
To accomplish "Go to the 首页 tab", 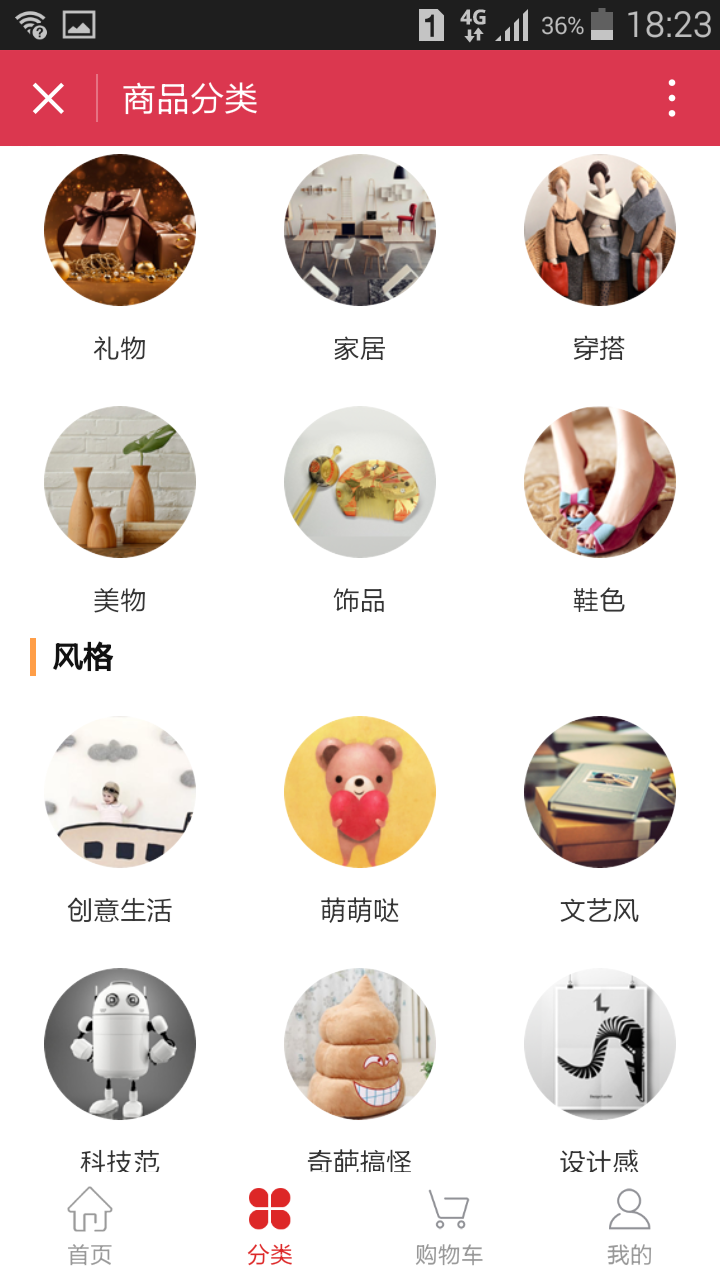I will pyautogui.click(x=90, y=1225).
